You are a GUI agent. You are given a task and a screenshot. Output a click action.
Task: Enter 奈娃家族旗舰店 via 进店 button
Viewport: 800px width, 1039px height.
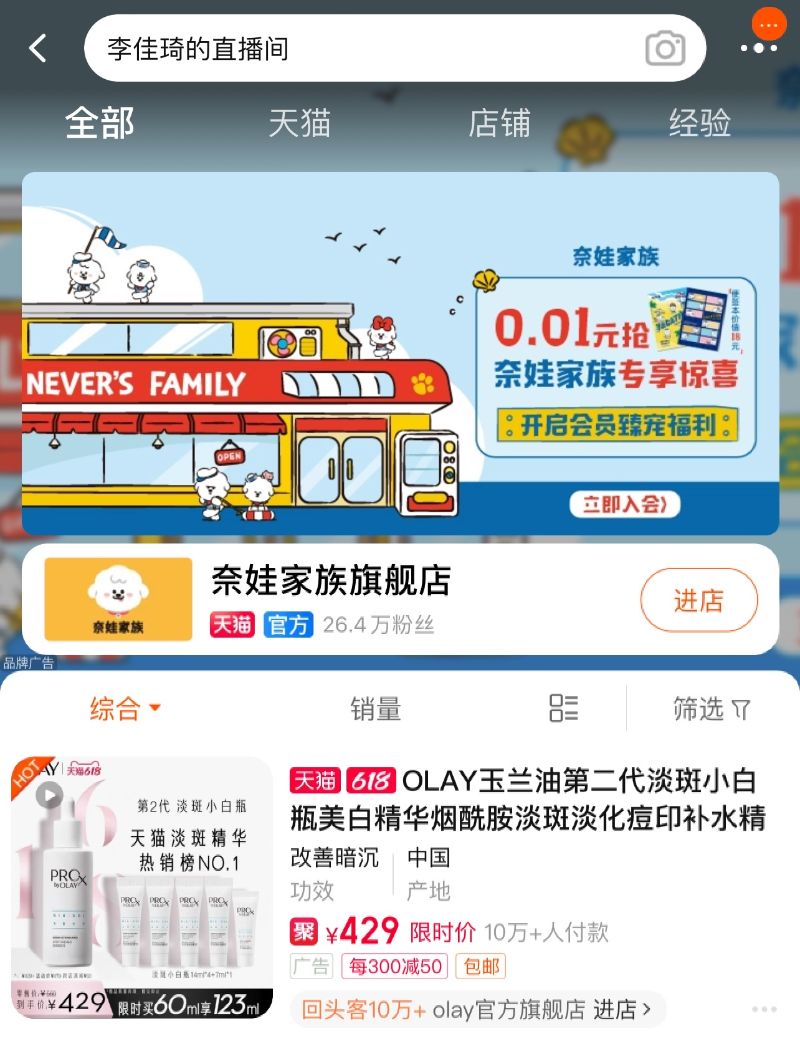(698, 600)
